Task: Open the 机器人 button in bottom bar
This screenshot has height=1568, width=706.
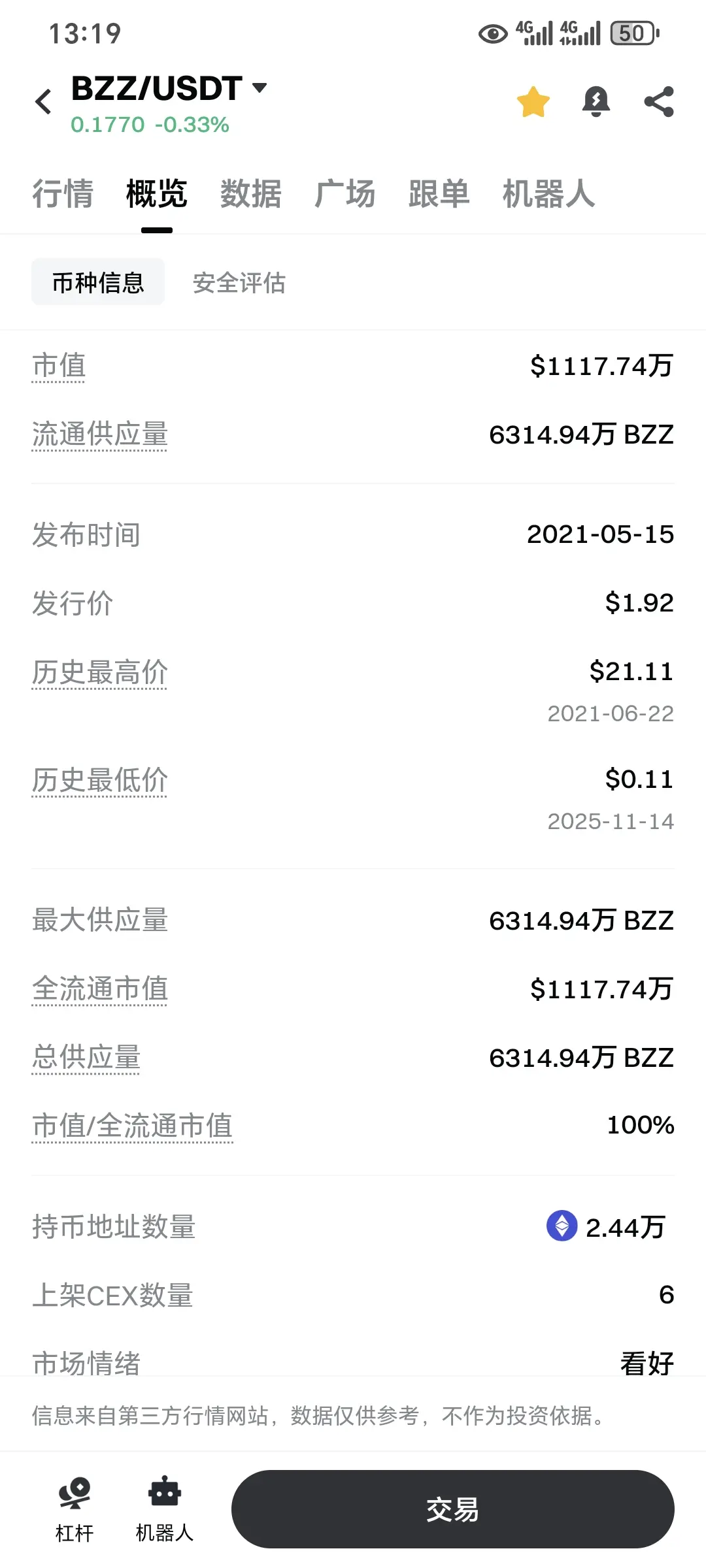Action: pyautogui.click(x=164, y=1509)
